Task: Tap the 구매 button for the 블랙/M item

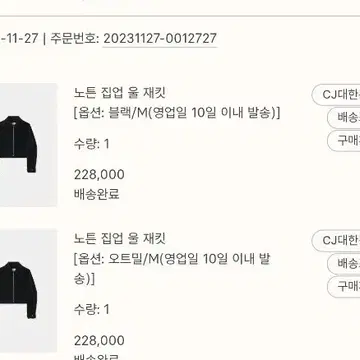Action: pyautogui.click(x=344, y=141)
